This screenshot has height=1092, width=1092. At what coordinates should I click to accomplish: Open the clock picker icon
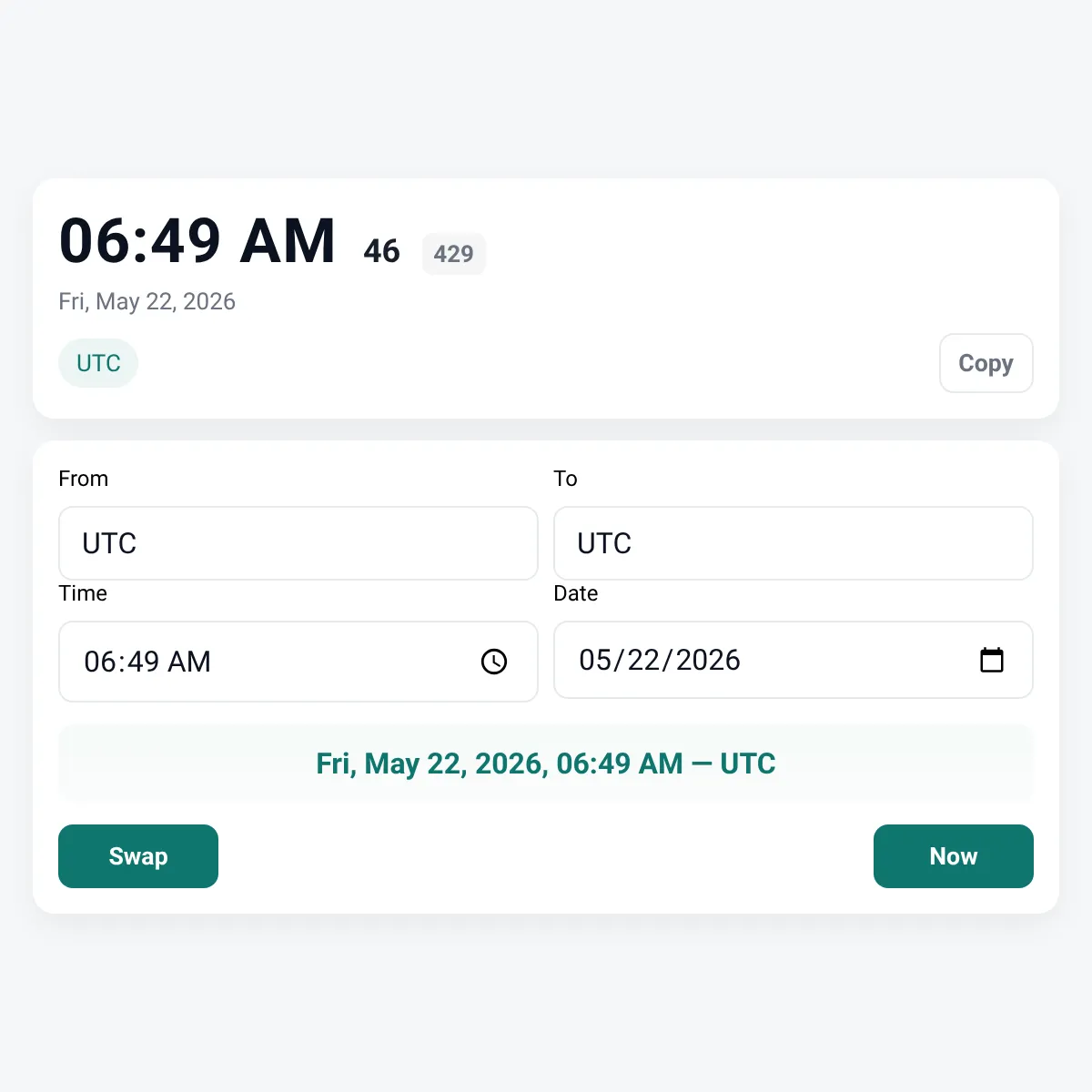[x=494, y=662]
